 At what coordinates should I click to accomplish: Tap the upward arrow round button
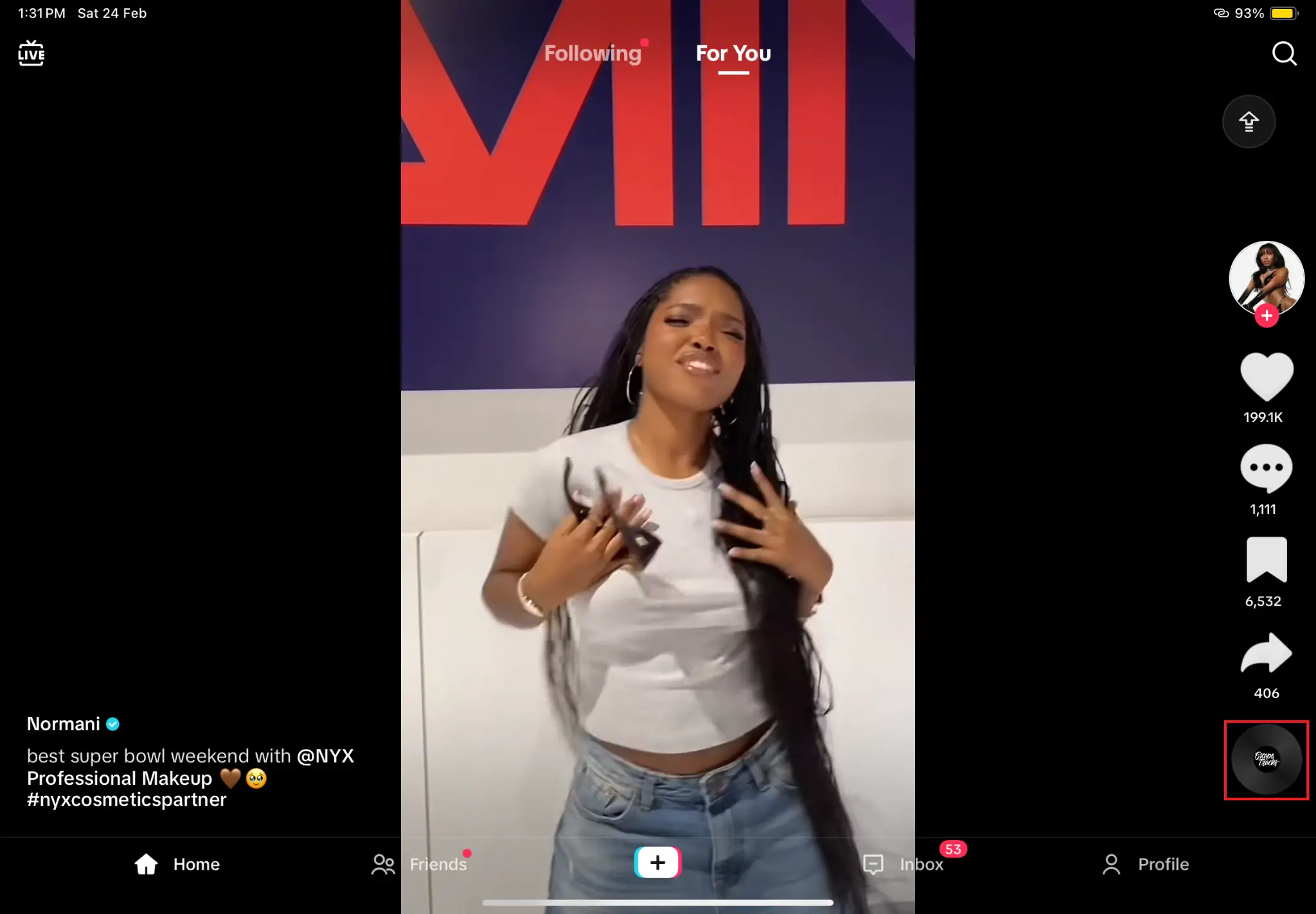[1248, 121]
